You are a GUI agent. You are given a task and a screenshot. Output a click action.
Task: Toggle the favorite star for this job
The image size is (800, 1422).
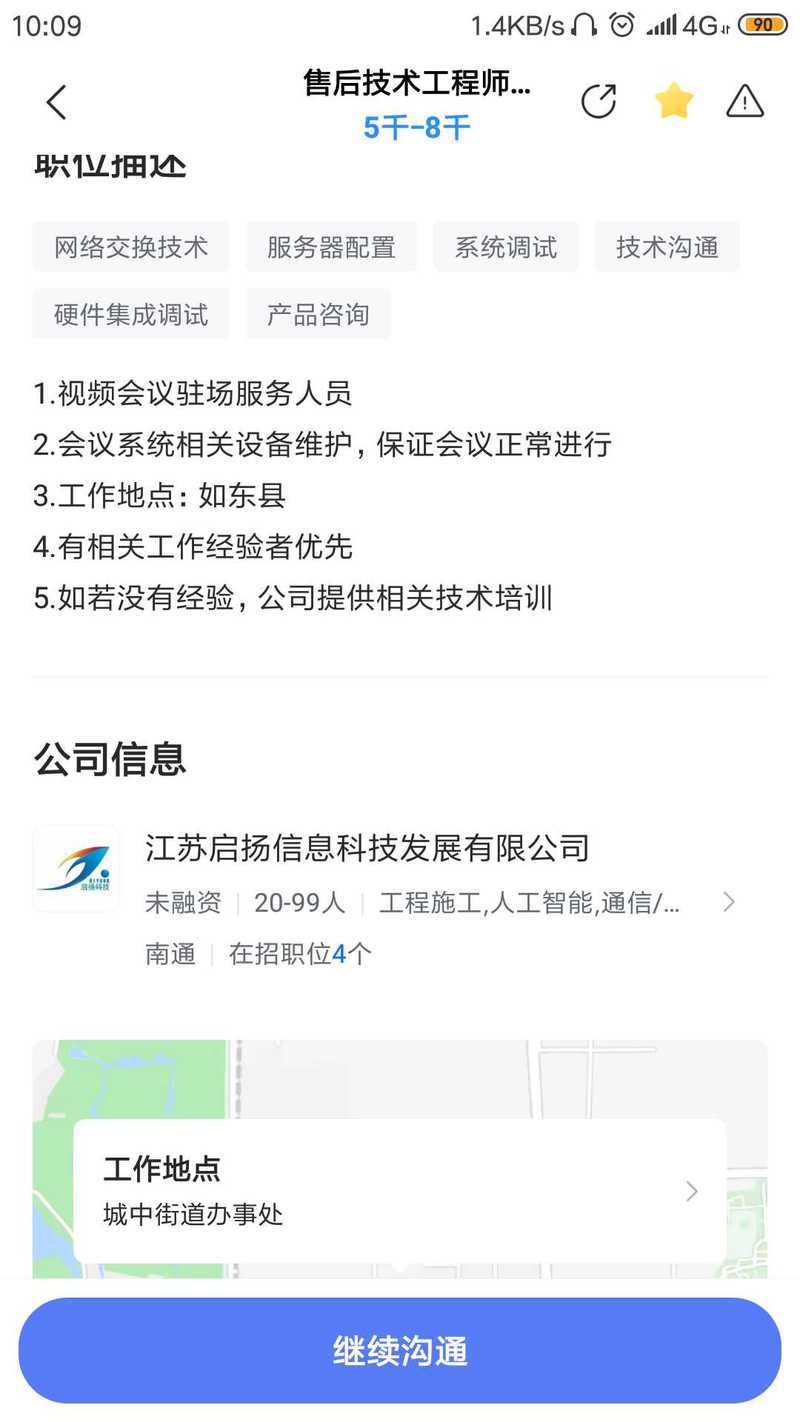click(673, 101)
